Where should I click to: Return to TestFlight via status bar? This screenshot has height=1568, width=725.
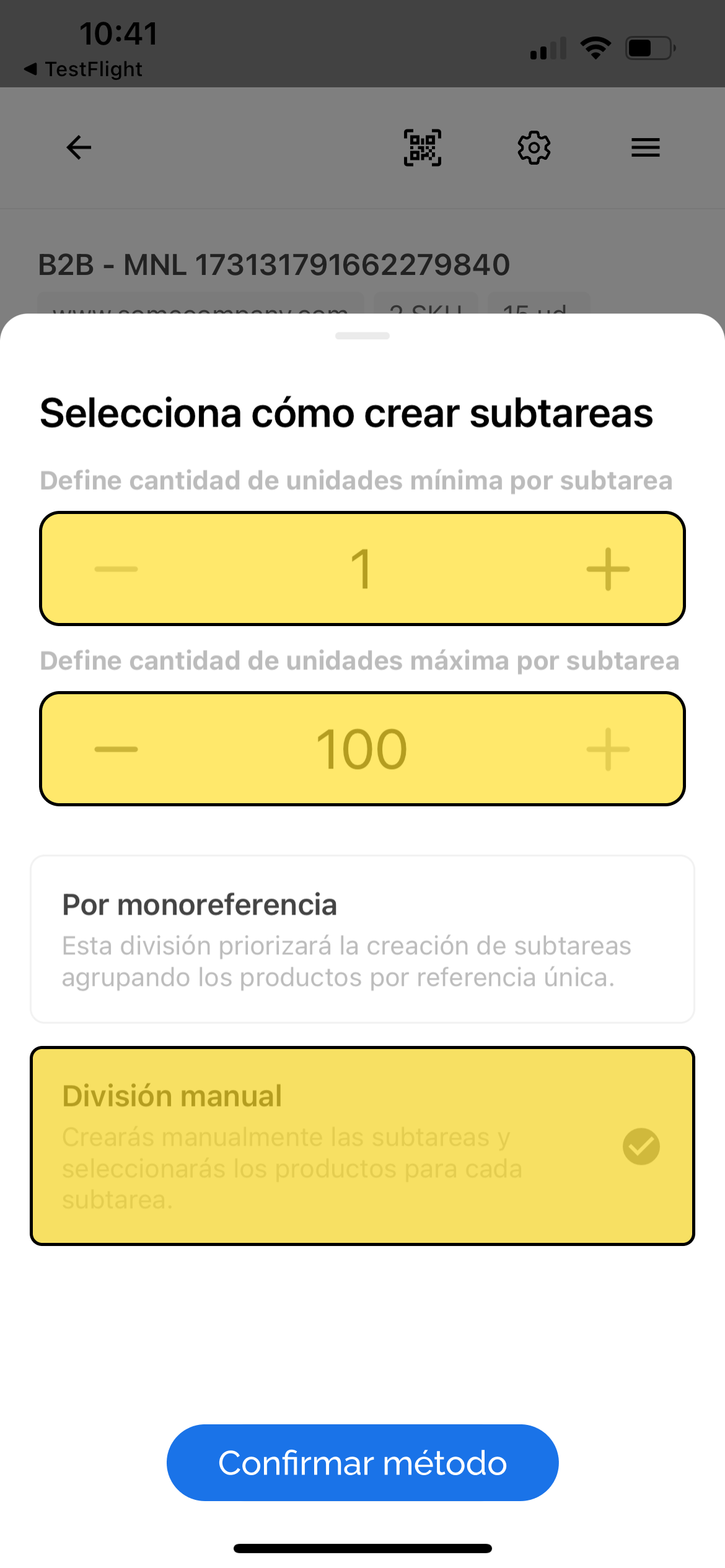coord(84,69)
